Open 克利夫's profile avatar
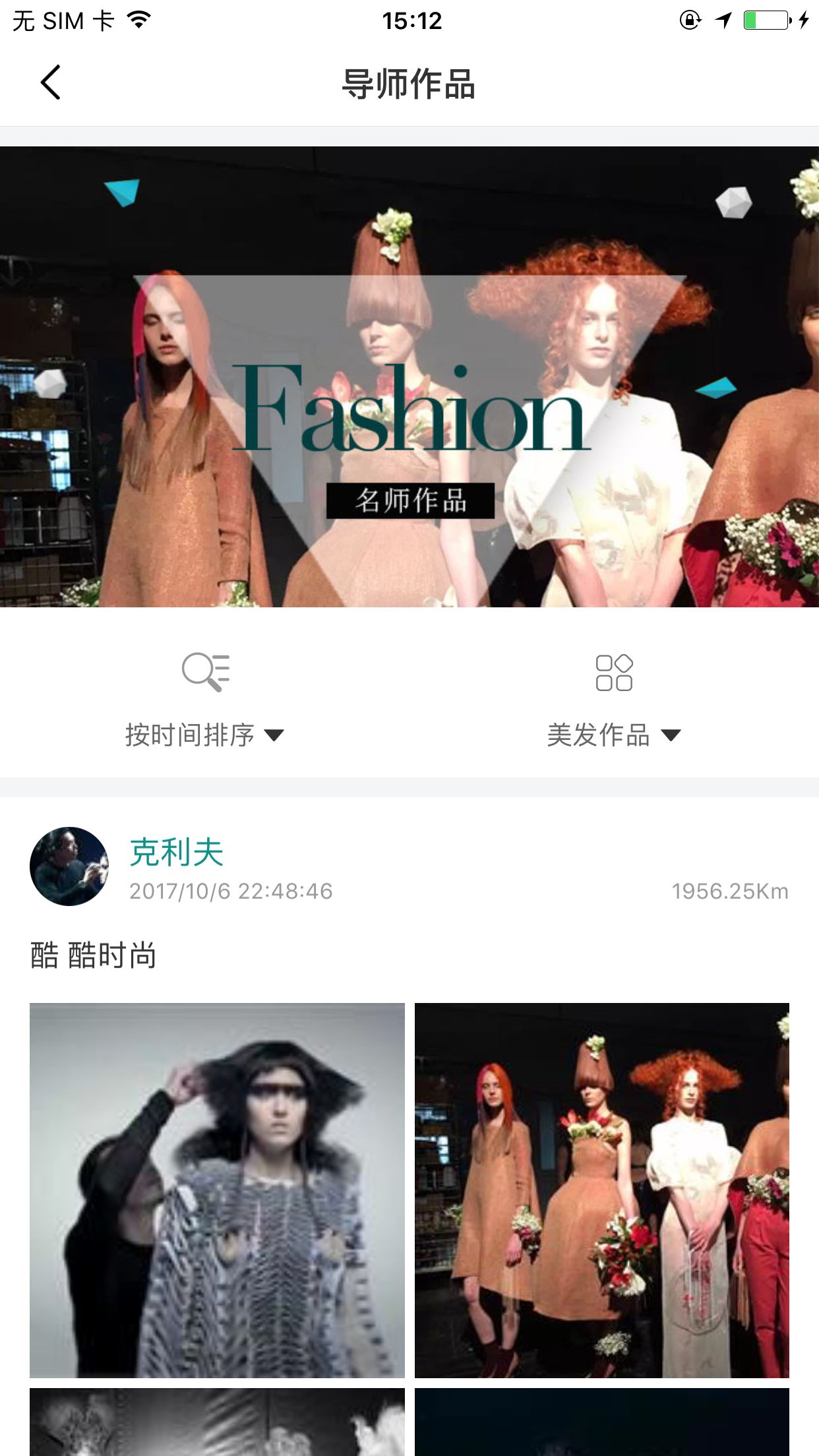The width and height of the screenshot is (819, 1456). coord(69,866)
